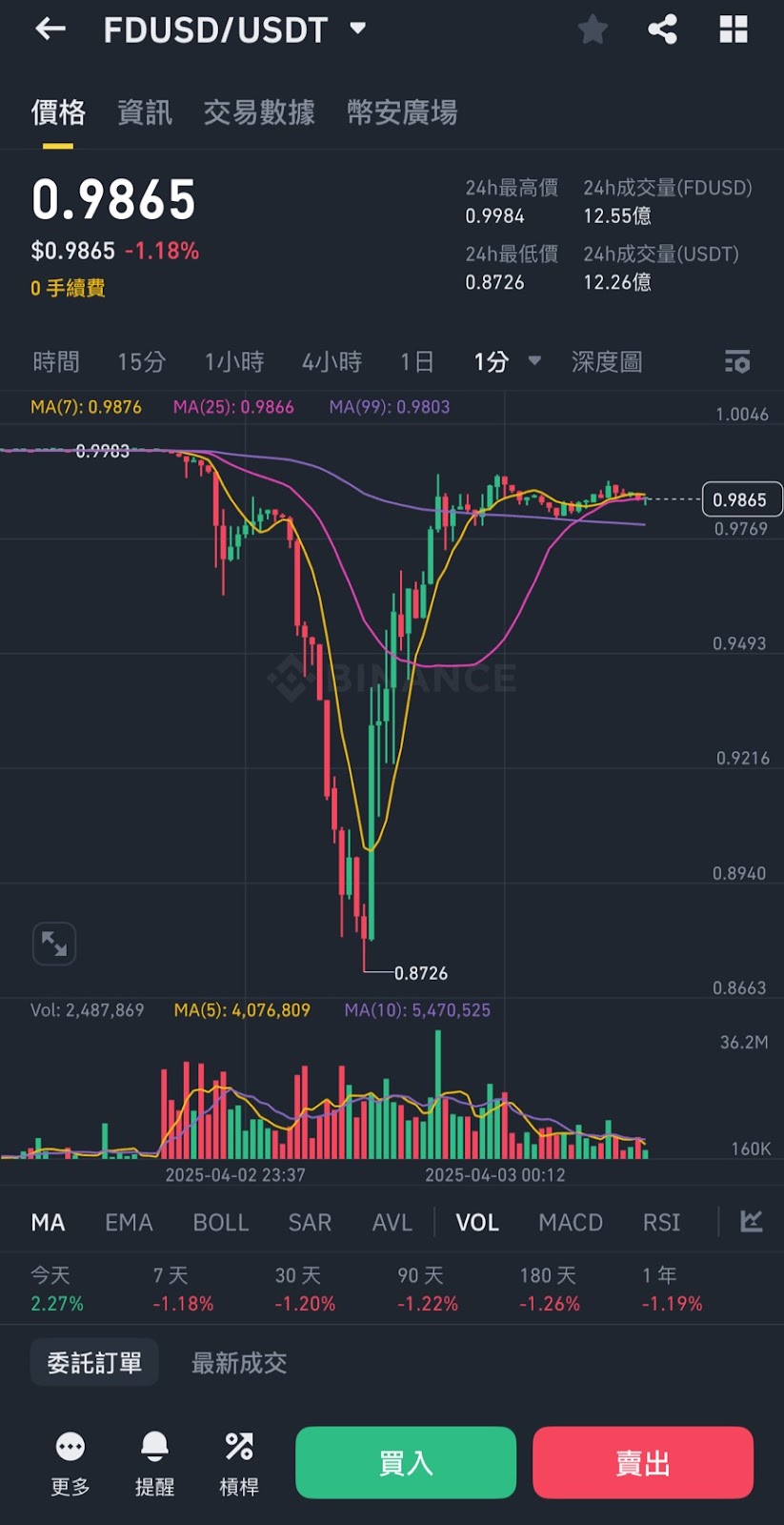
Task: Switch to 最新成交 list
Action: tap(239, 1363)
